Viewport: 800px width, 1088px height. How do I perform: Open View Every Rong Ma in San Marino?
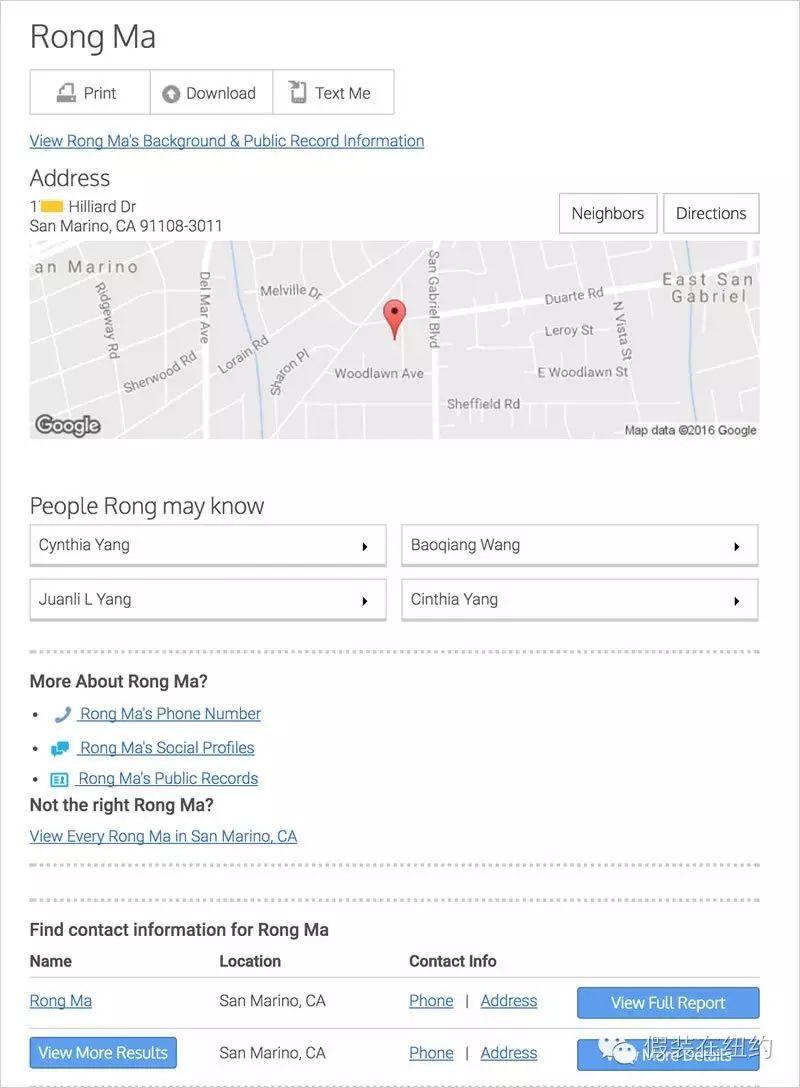coord(163,836)
